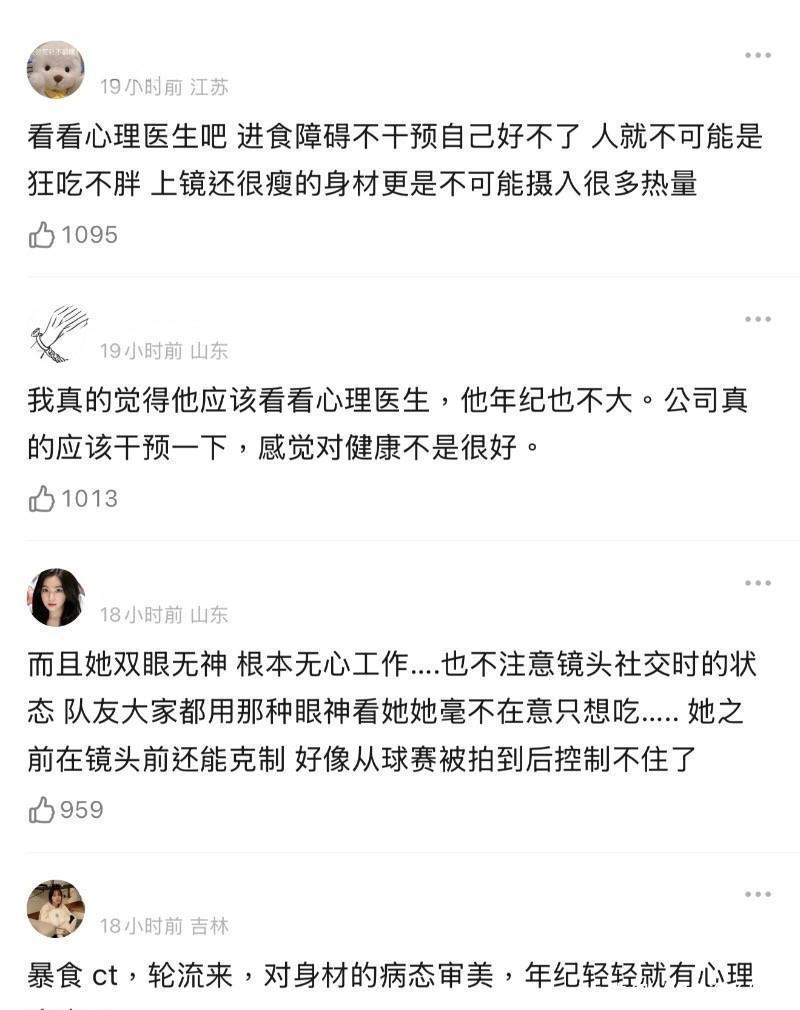The height and width of the screenshot is (1010, 800).
Task: Open overflow menu on the 吉林 comment
Action: click(757, 894)
